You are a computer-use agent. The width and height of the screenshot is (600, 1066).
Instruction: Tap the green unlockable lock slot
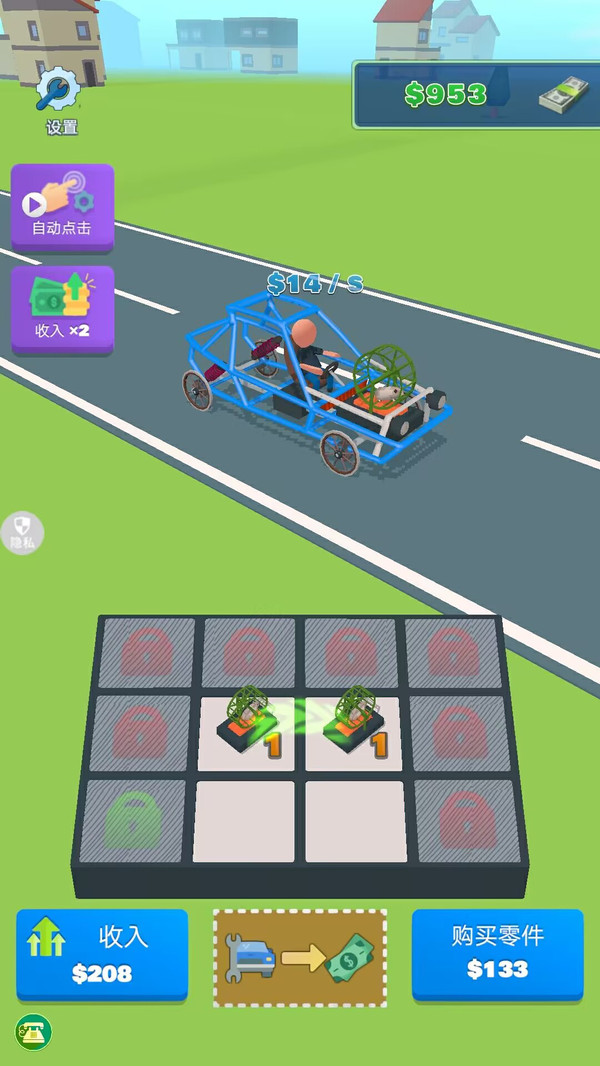pyautogui.click(x=135, y=822)
